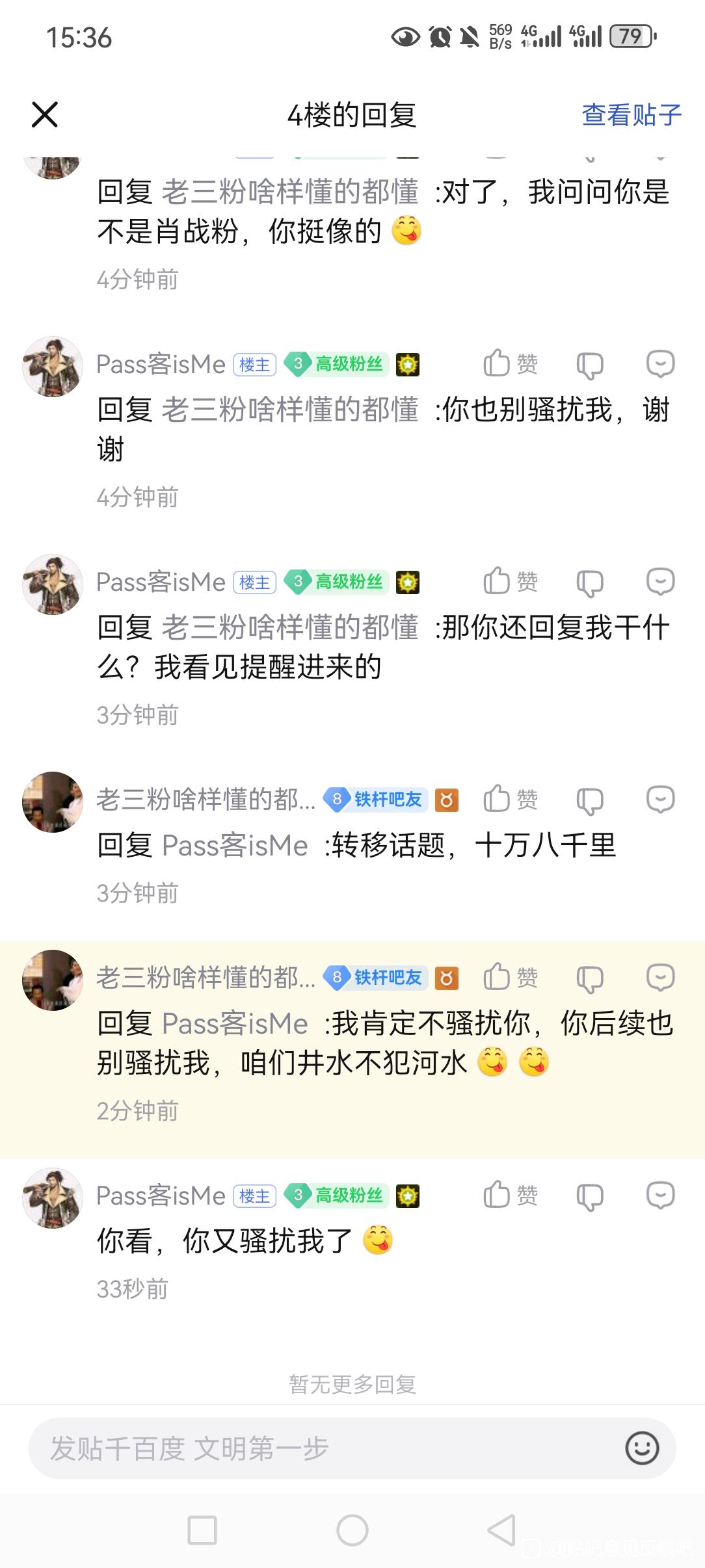Reply to the comment 你也别骚扰我，谢谢

tap(660, 363)
